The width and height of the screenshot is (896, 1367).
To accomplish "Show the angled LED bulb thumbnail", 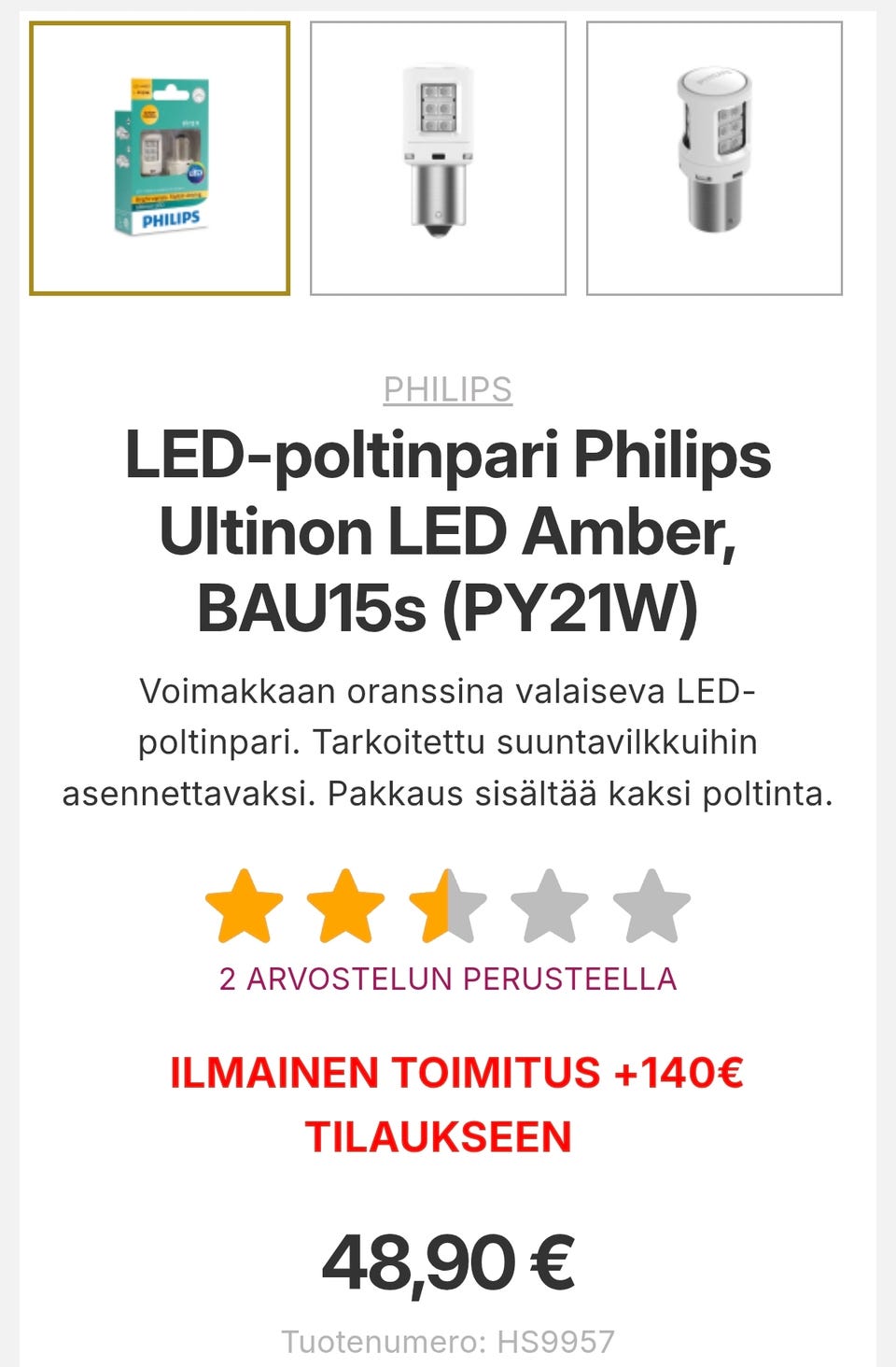I will point(714,159).
